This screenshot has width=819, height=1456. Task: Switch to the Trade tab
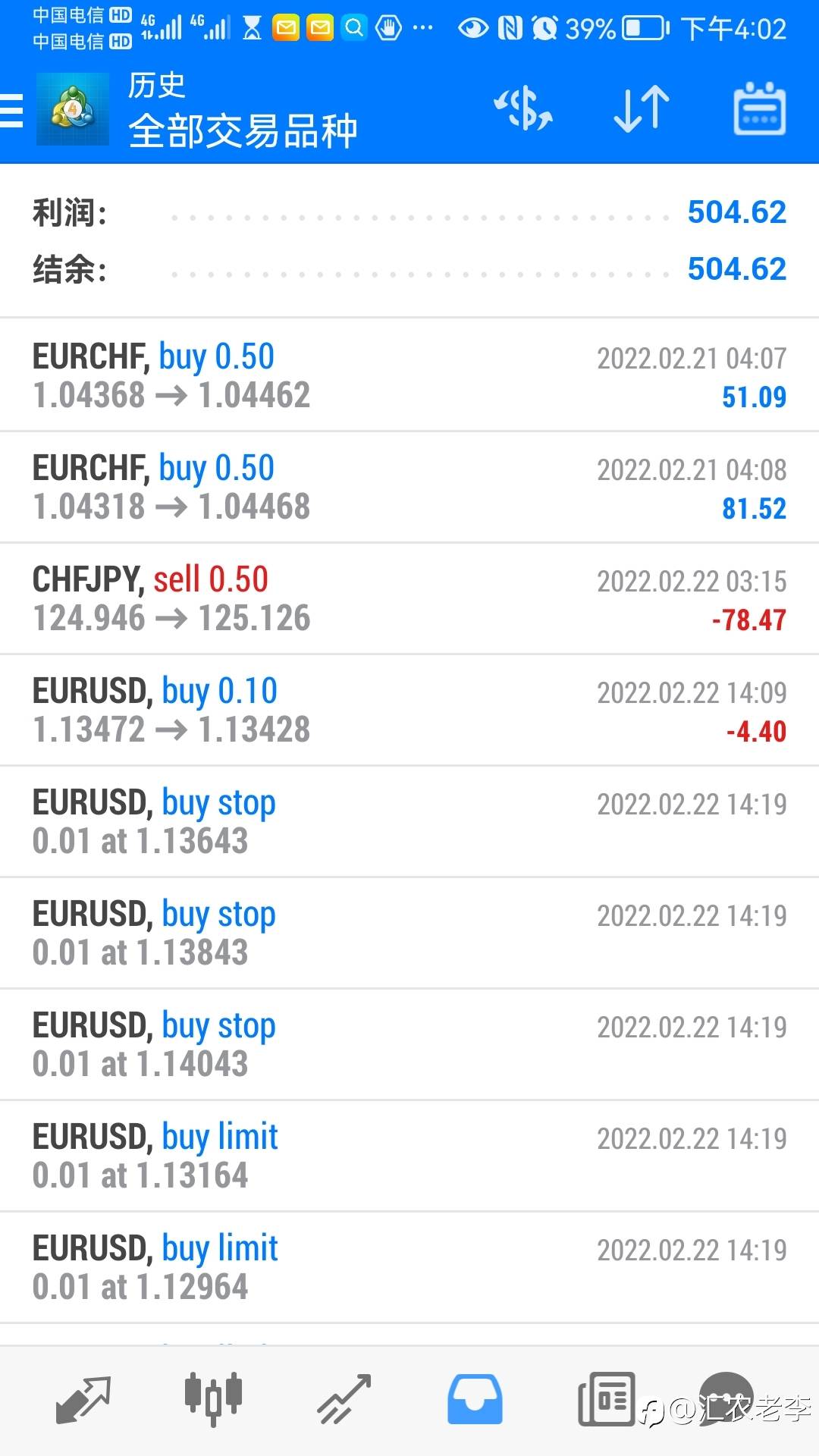point(344,1399)
